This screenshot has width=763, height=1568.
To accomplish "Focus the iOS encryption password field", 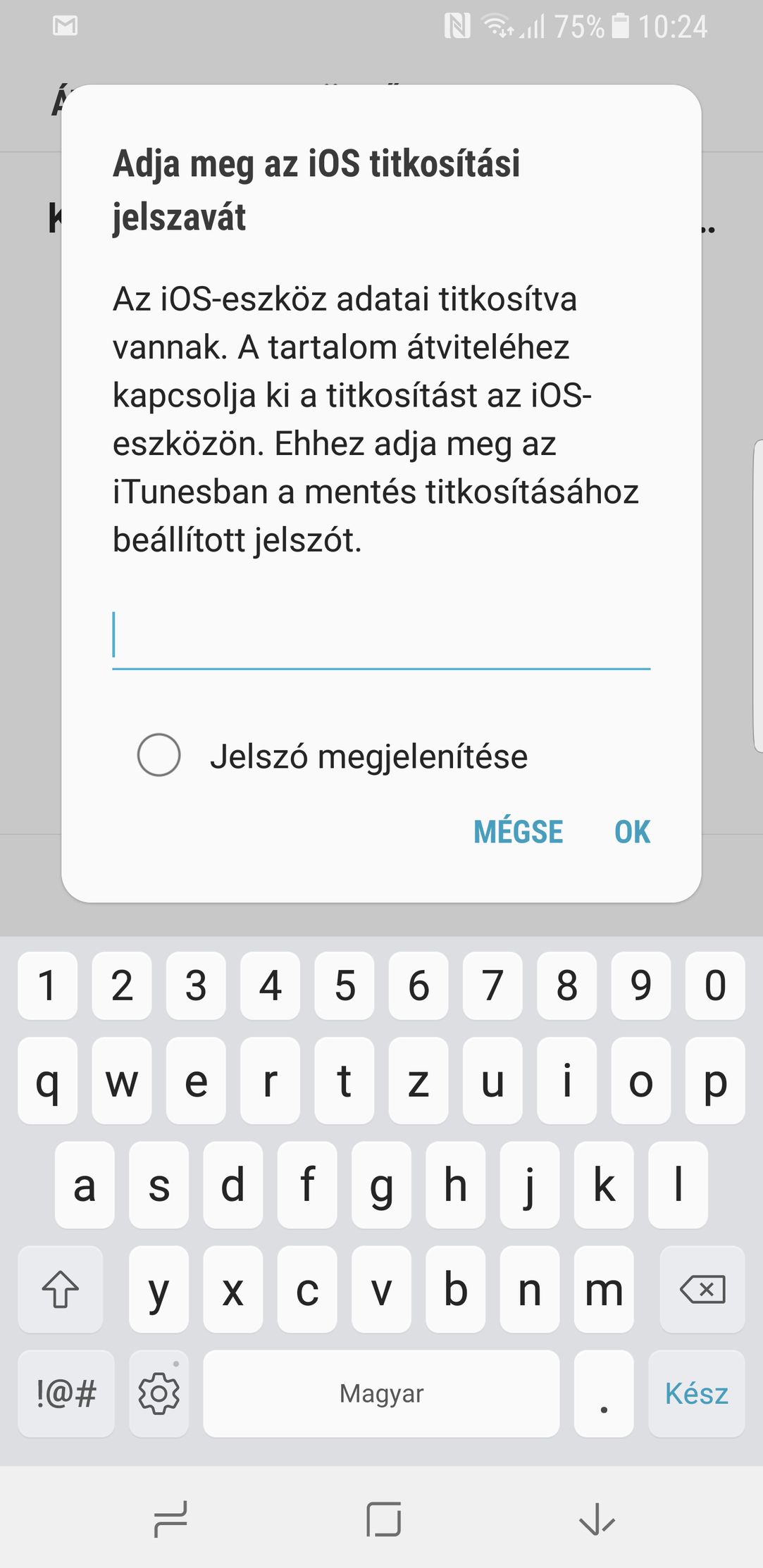I will coord(381,636).
